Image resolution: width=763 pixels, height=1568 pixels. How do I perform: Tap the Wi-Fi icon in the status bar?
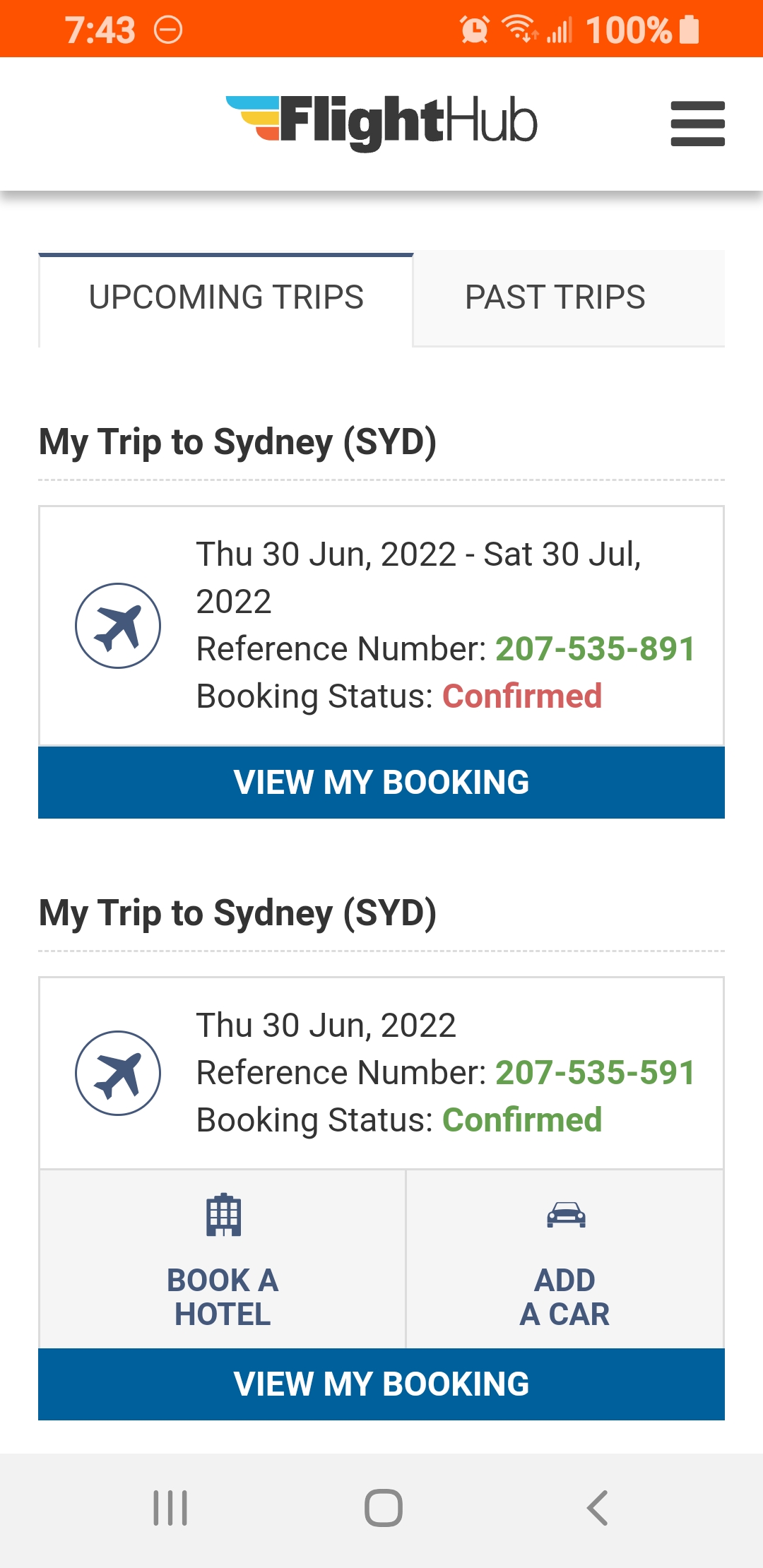518,28
